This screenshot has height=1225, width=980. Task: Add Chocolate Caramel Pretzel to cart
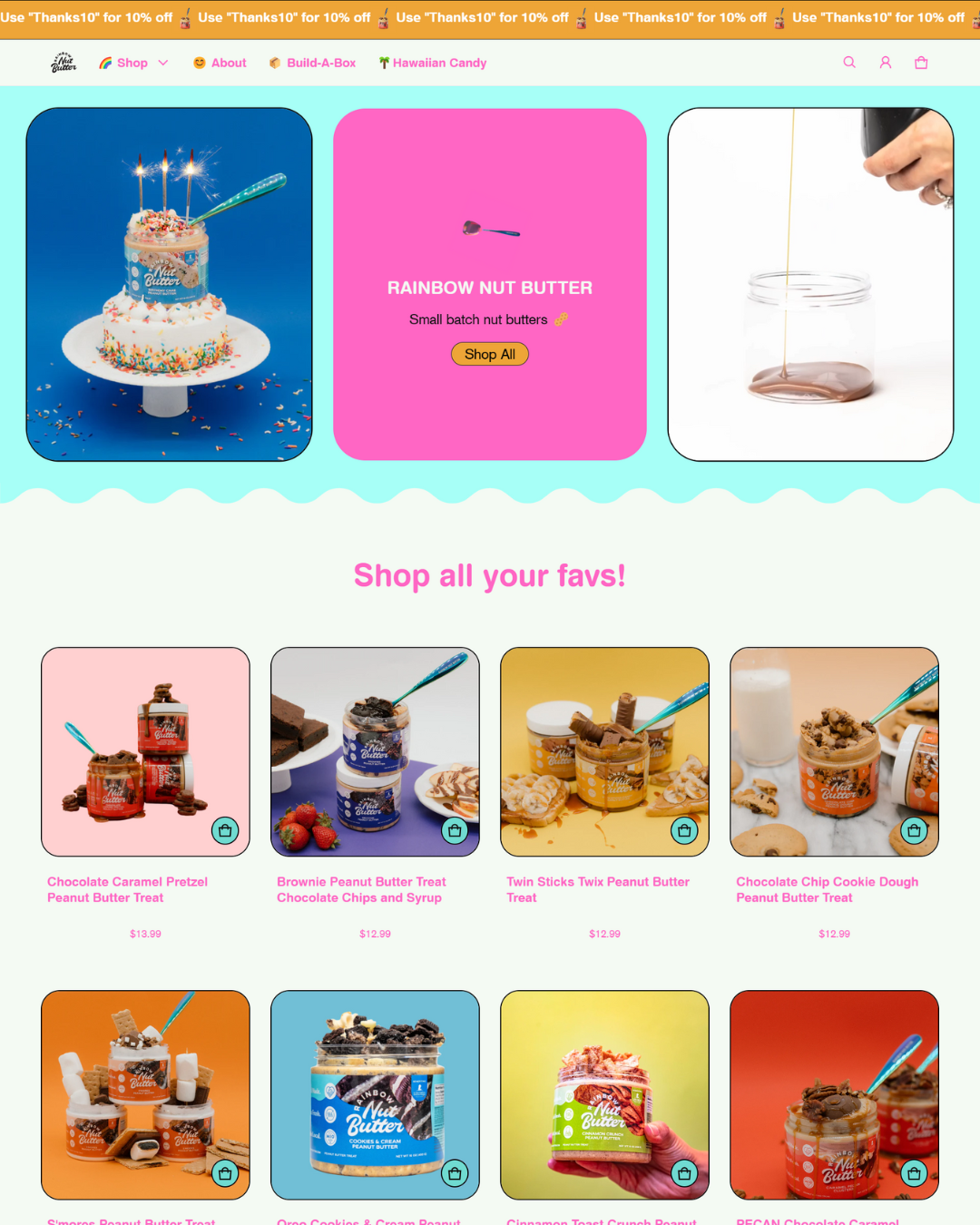tap(225, 829)
